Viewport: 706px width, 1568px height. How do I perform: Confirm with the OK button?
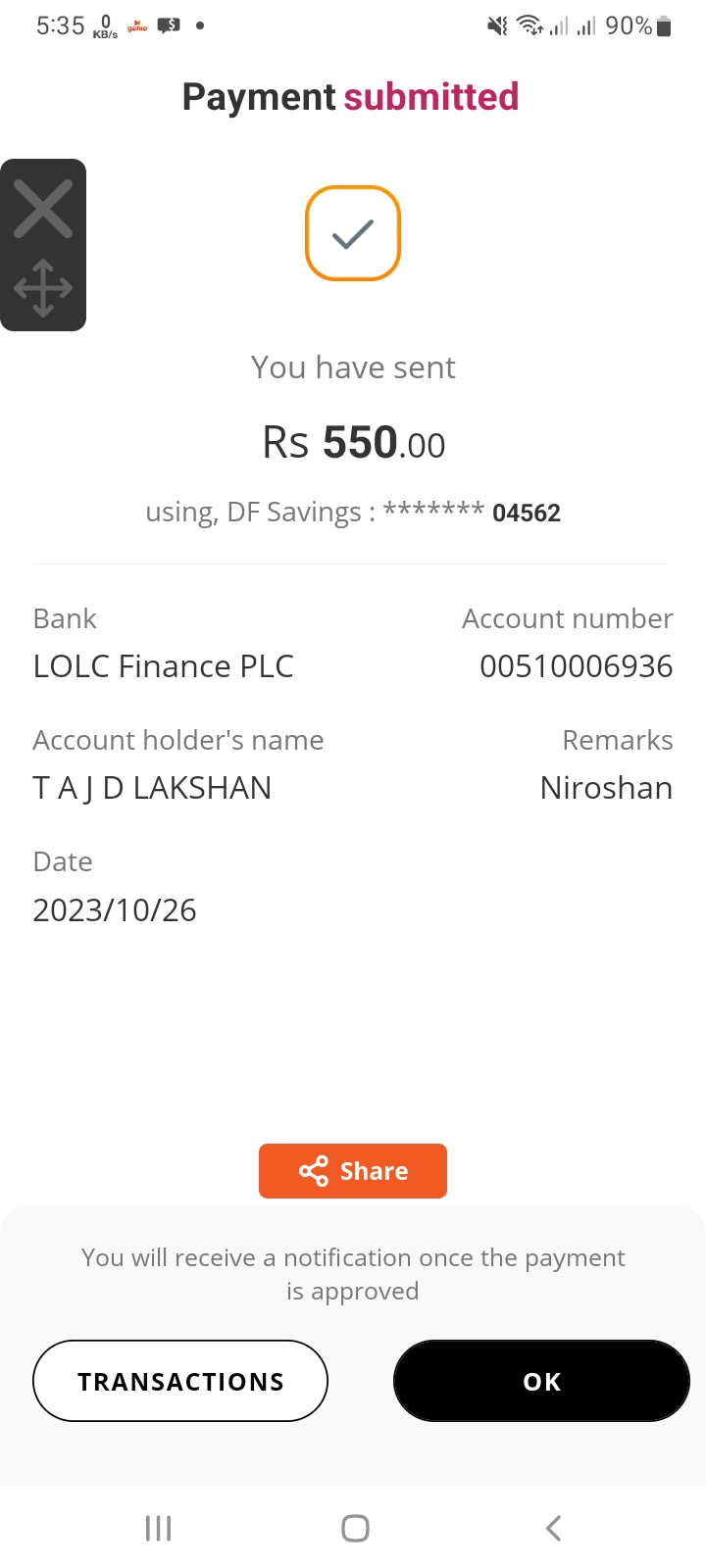[541, 1381]
